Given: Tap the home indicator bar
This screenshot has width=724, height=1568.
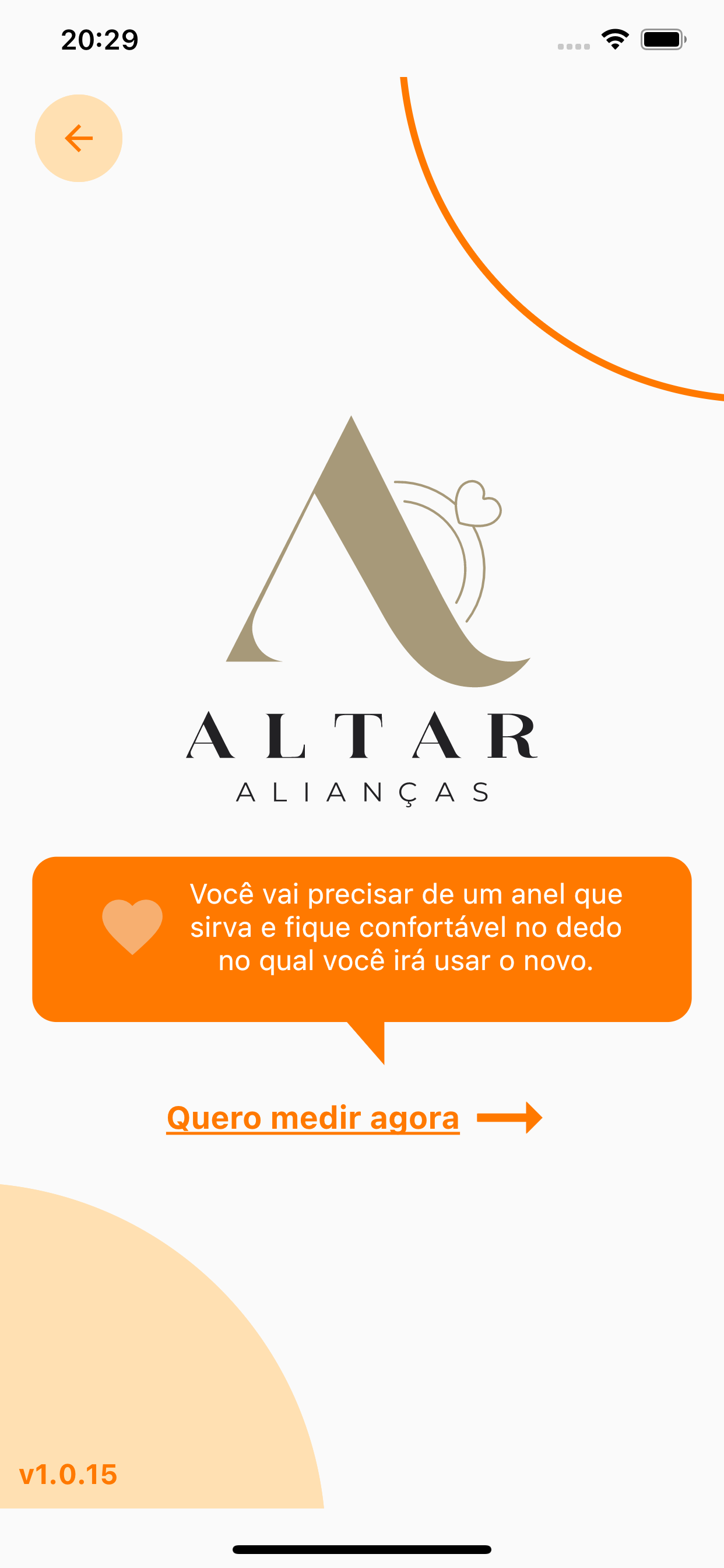Looking at the screenshot, I should [x=361, y=1549].
